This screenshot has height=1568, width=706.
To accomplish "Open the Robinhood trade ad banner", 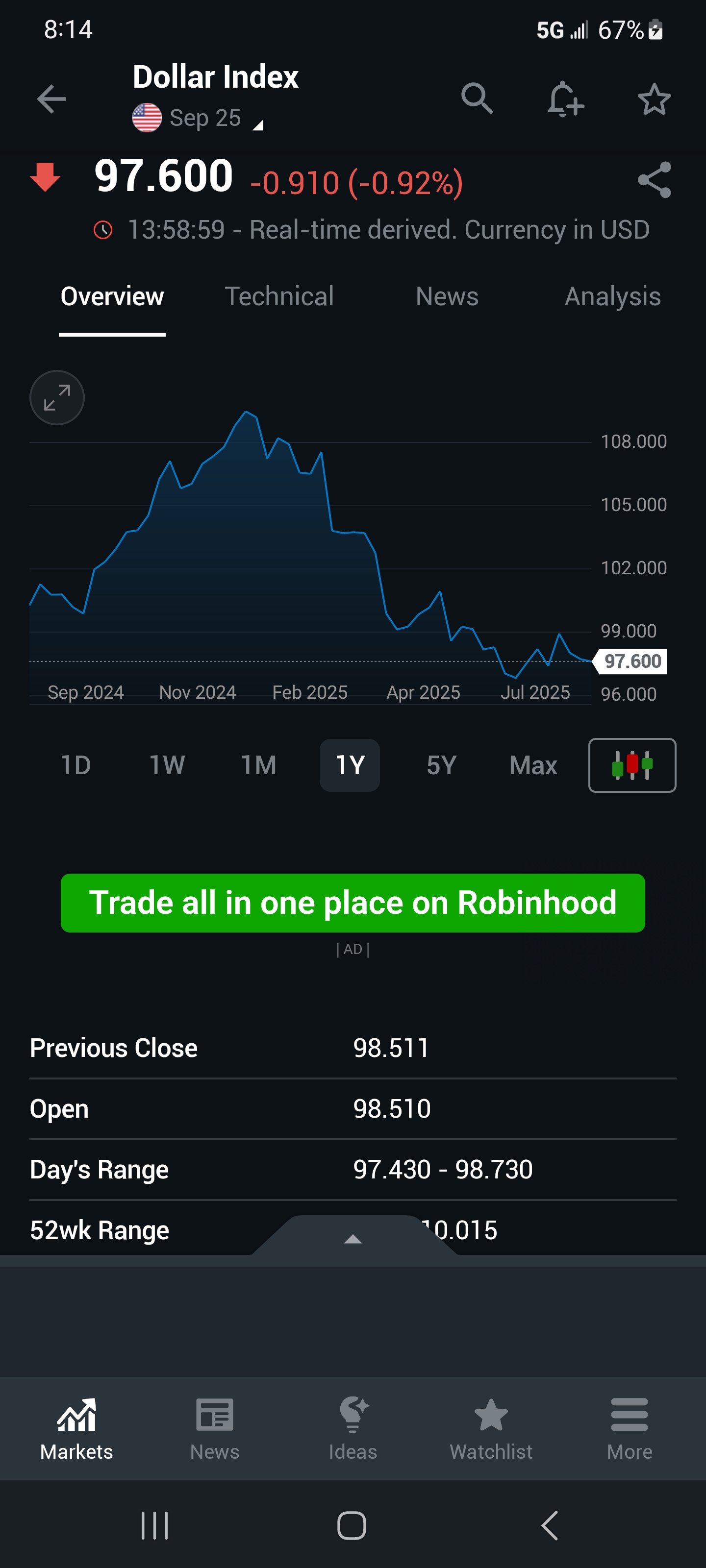I will click(x=353, y=903).
